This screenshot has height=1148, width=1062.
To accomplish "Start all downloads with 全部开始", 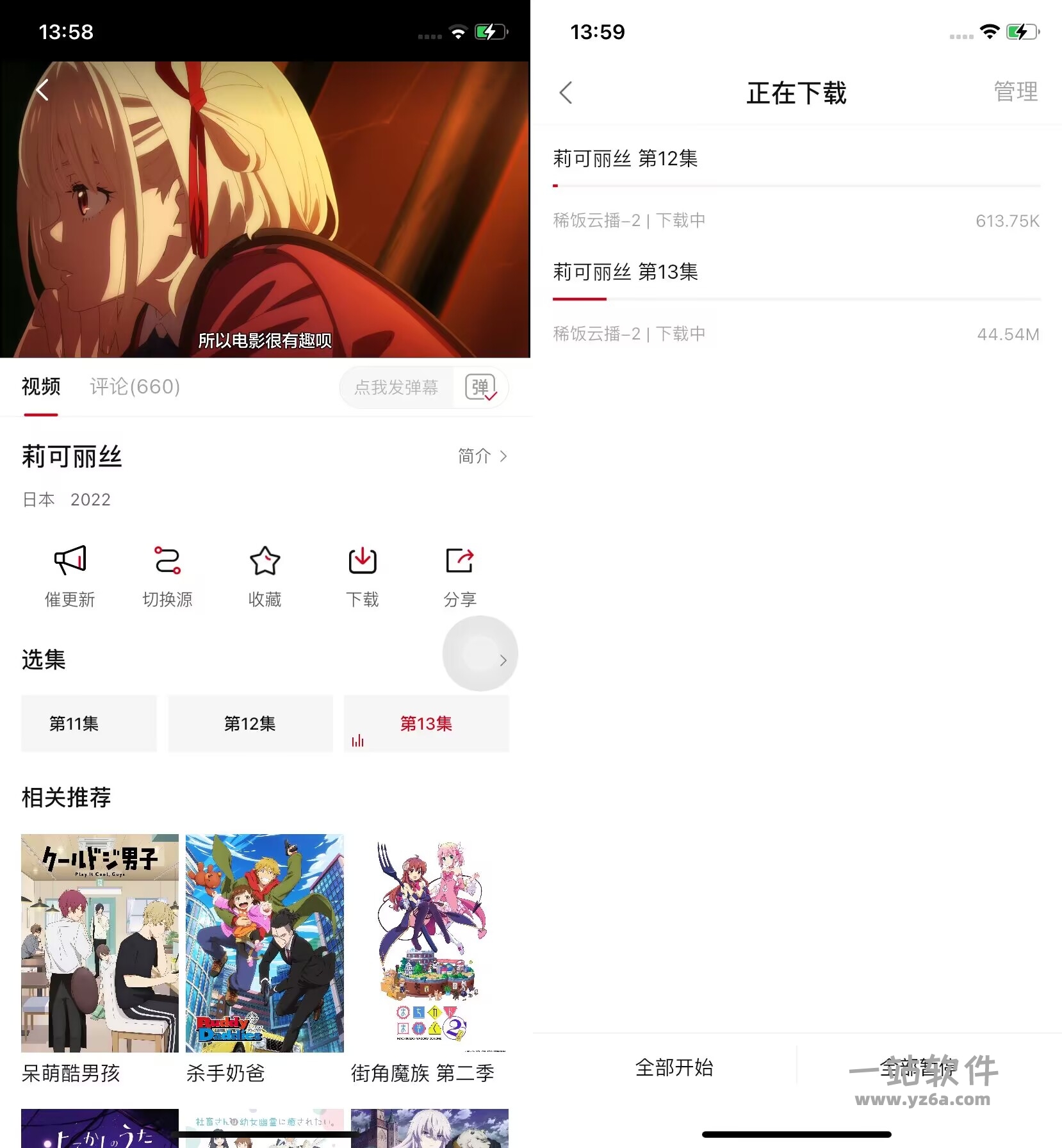I will (x=674, y=1068).
